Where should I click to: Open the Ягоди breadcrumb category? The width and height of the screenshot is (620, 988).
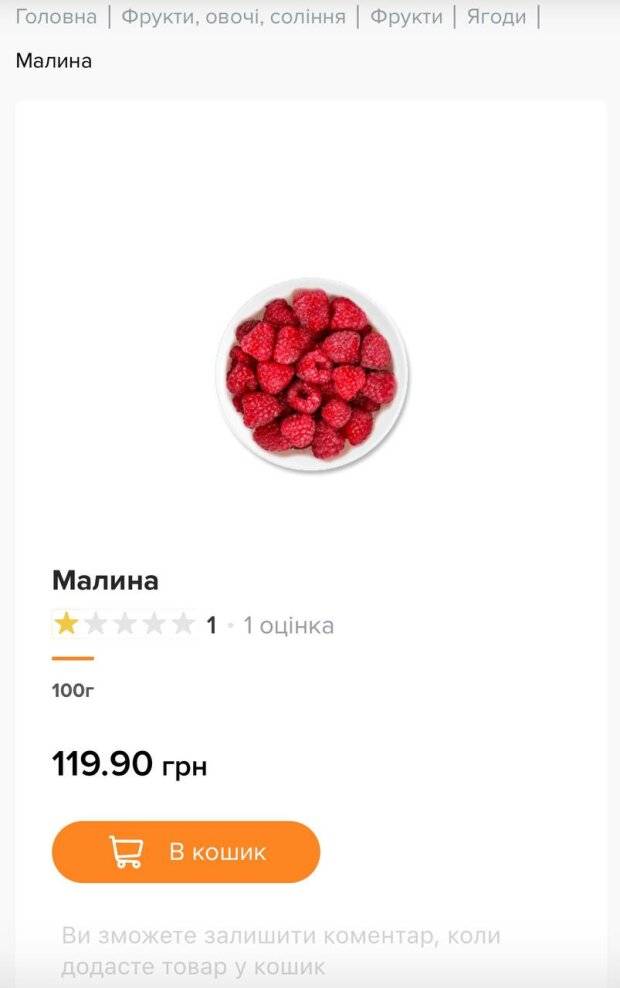496,17
